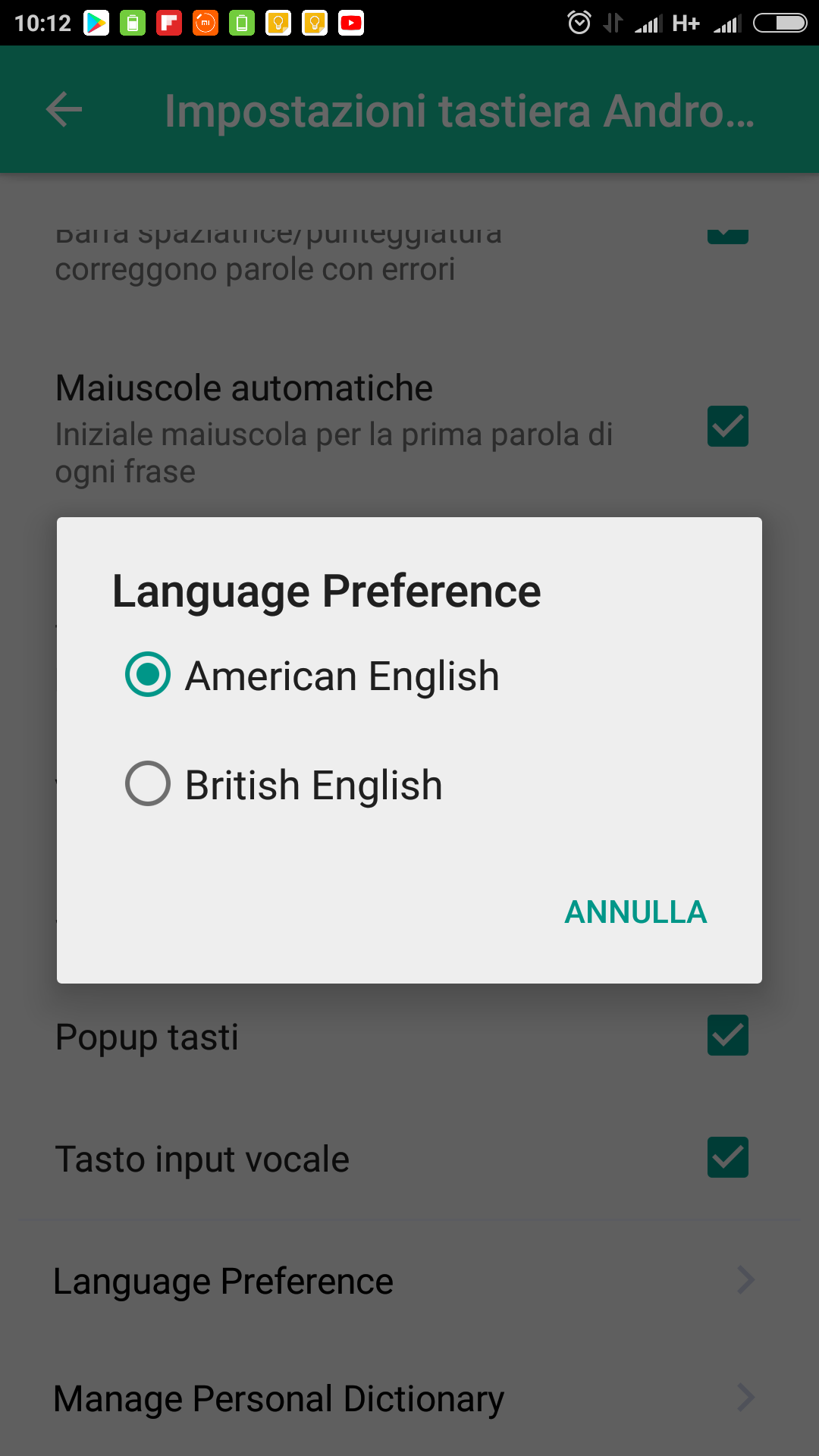This screenshot has width=819, height=1456.
Task: Dismiss dialog with ANNULLA
Action: point(635,912)
